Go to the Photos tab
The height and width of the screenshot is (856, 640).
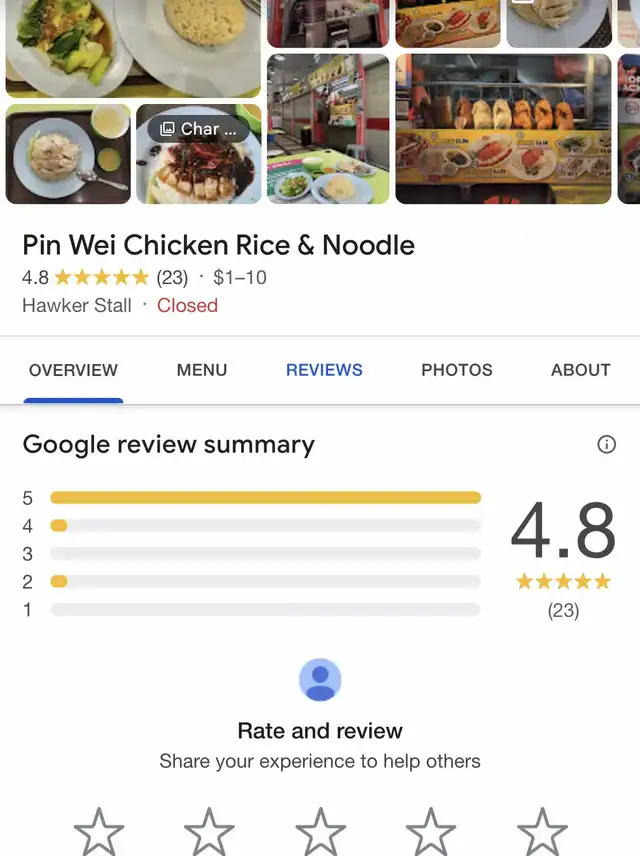pos(457,370)
